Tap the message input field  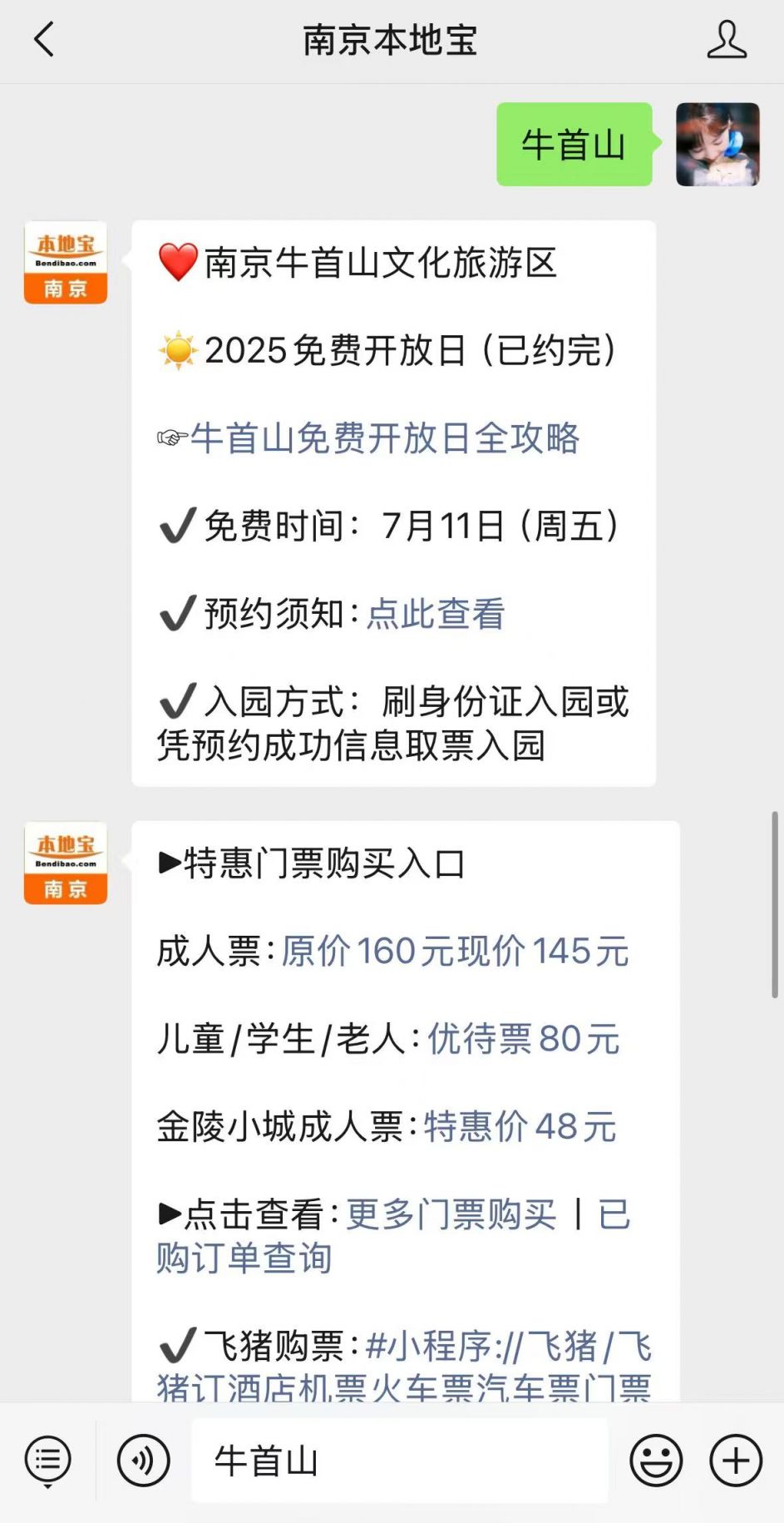pos(399,1461)
